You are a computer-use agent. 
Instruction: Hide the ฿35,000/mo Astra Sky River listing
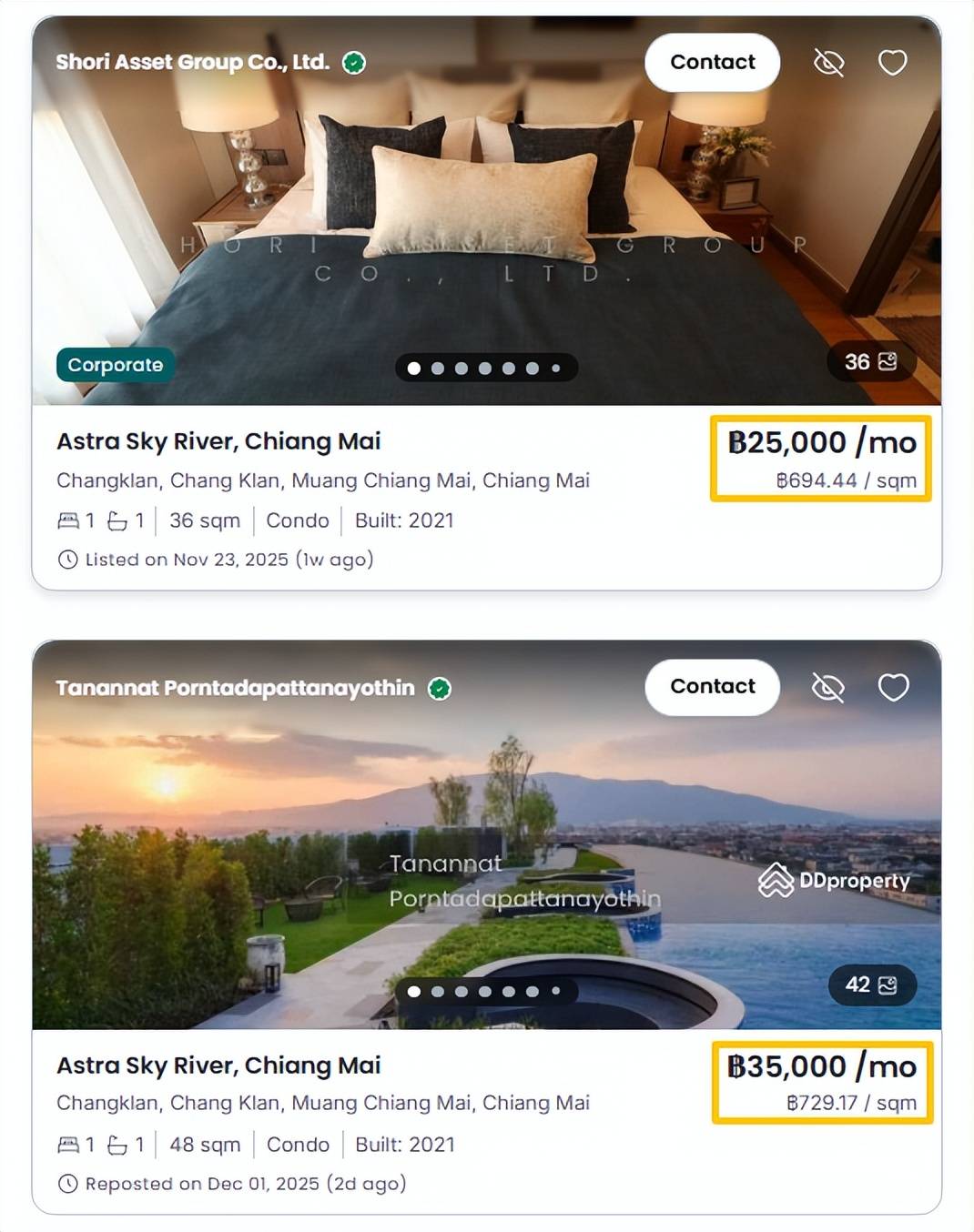point(828,688)
